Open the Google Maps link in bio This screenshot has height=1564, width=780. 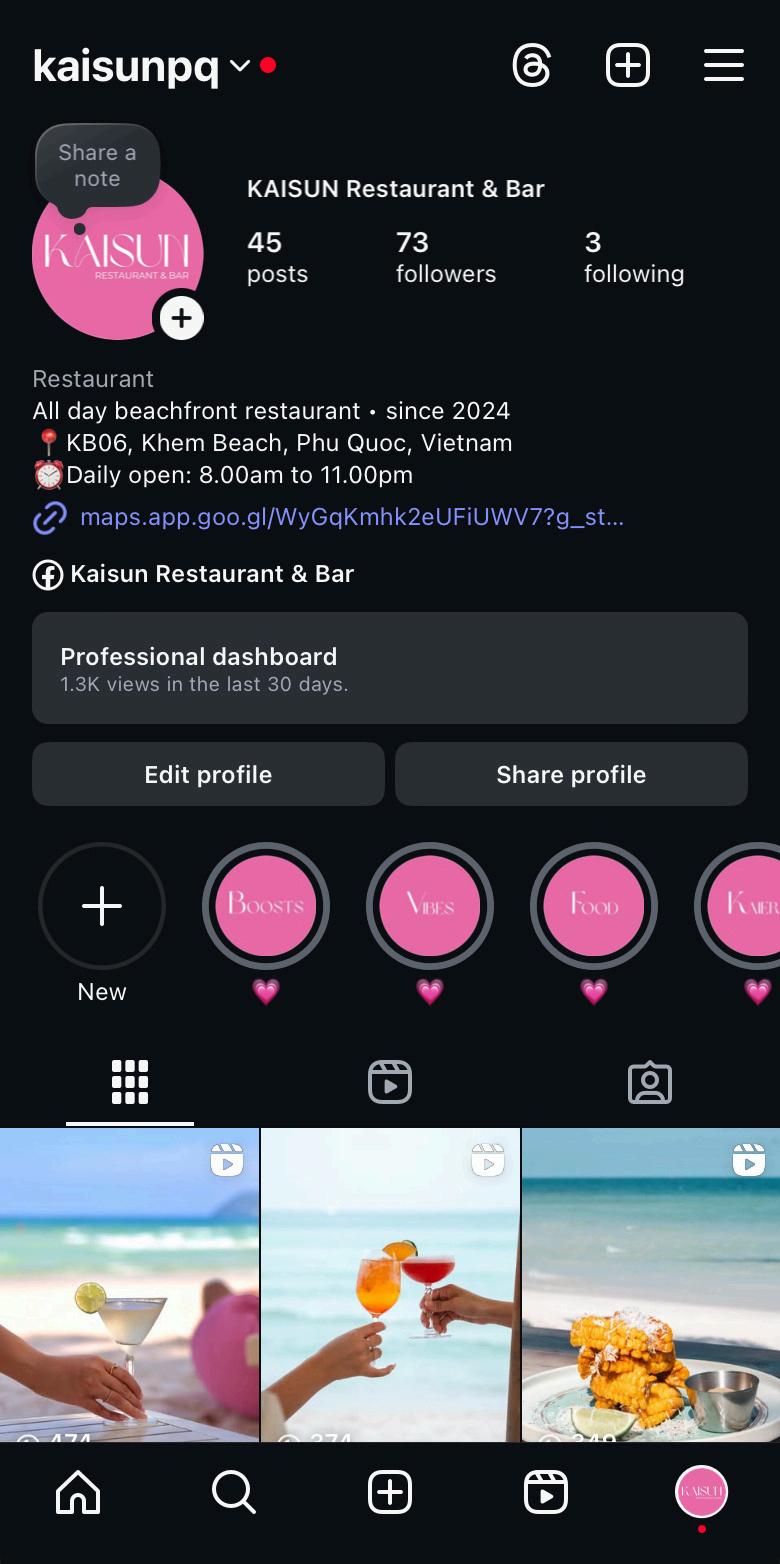[x=350, y=517]
